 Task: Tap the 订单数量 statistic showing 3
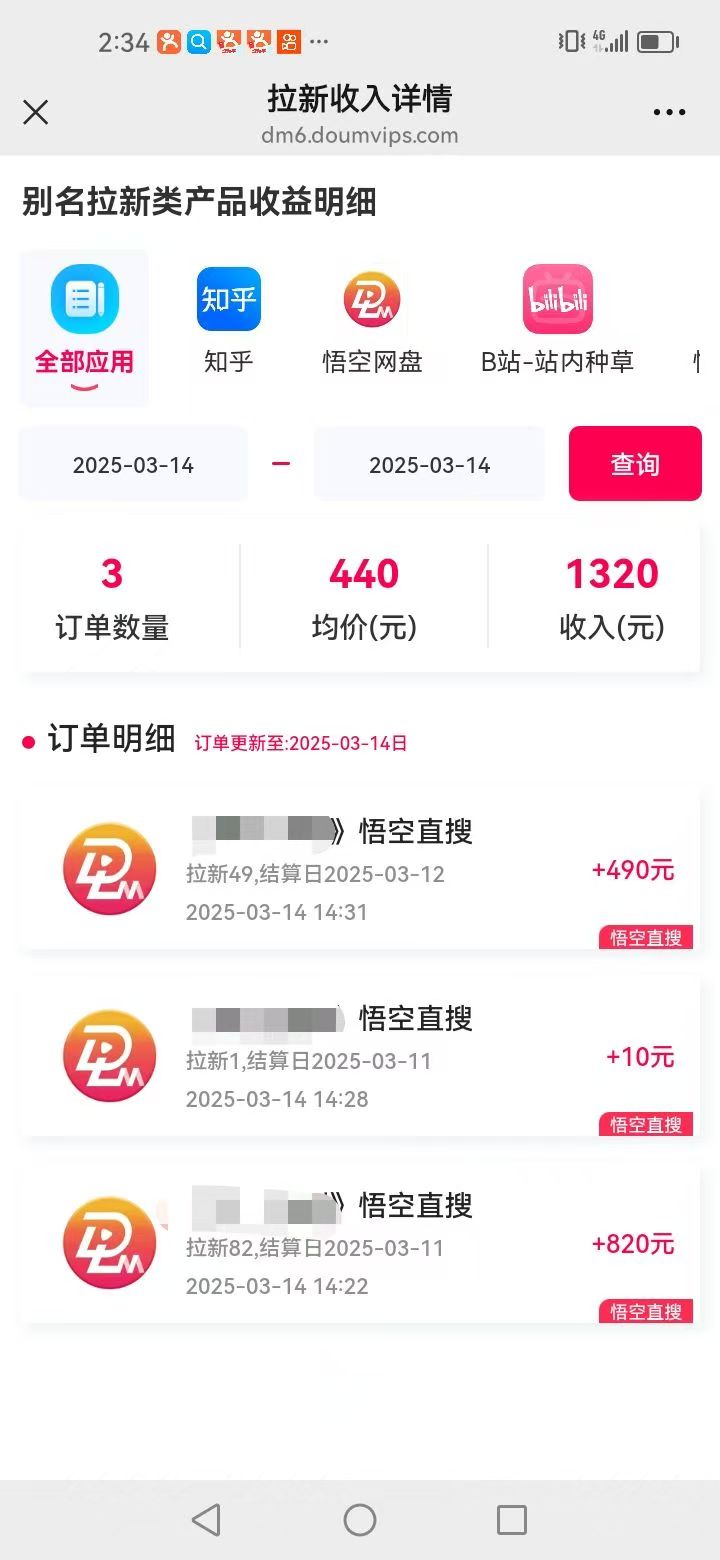pos(111,595)
